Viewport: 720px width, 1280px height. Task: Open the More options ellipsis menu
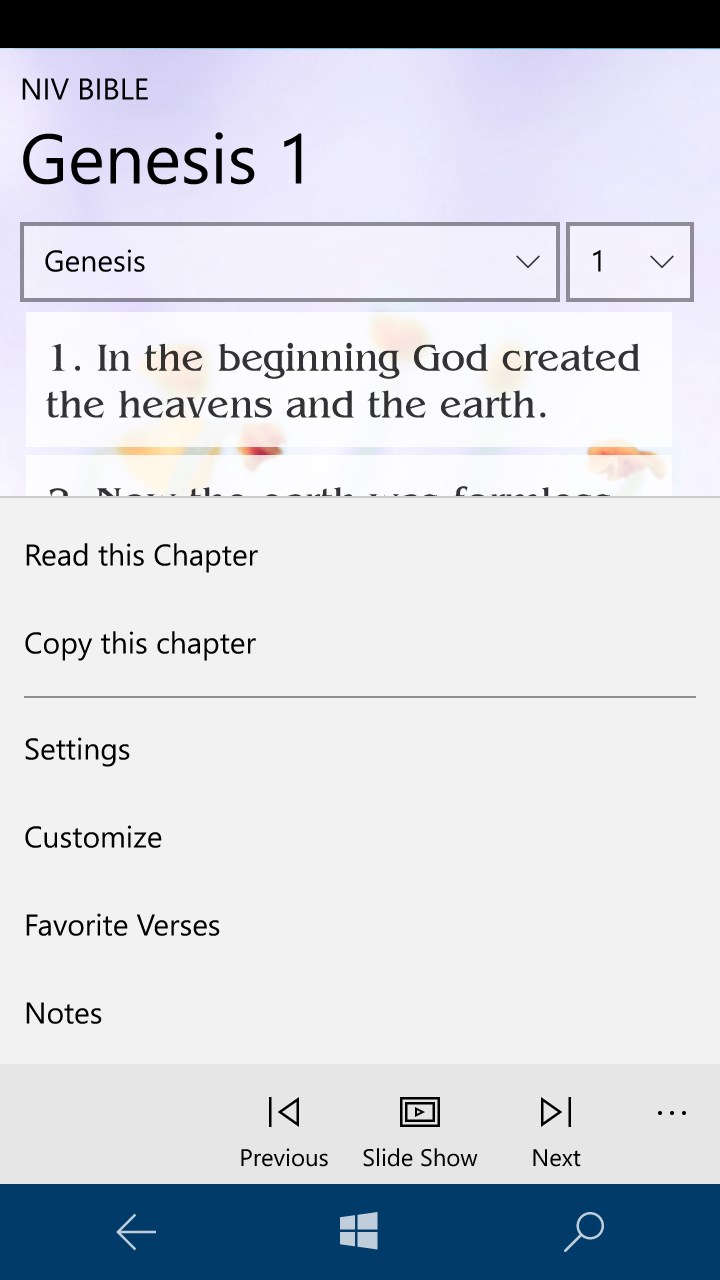click(x=672, y=1112)
